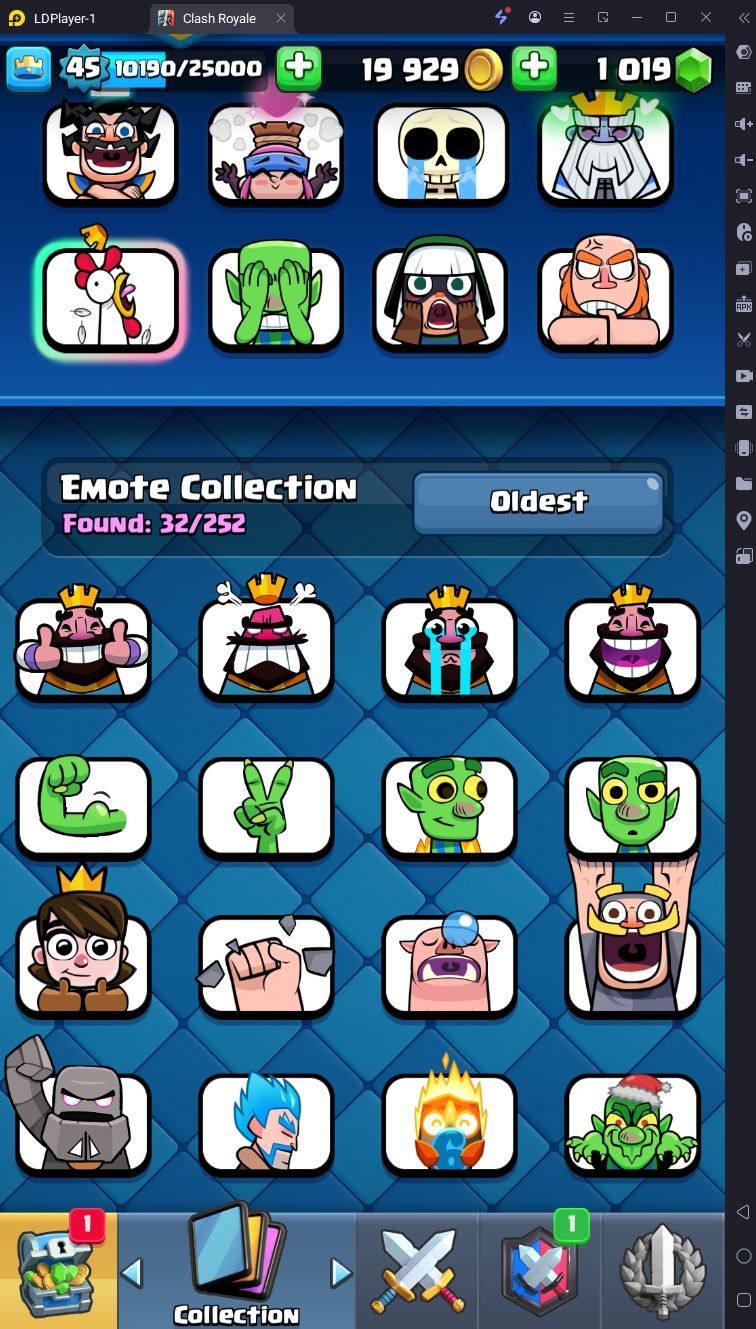Tap the left arrow beside Collection
The height and width of the screenshot is (1329, 756).
[x=132, y=1273]
